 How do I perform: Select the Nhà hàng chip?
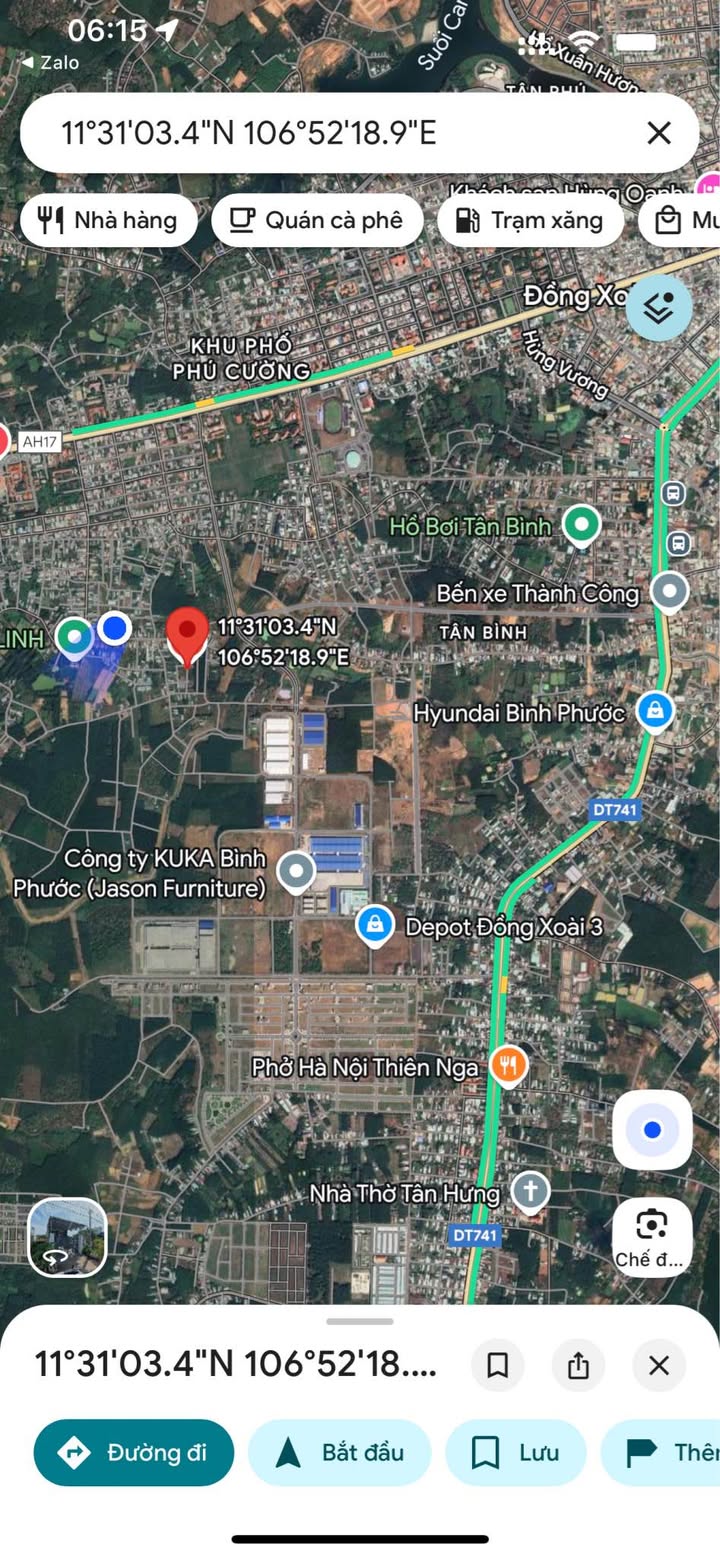point(109,220)
